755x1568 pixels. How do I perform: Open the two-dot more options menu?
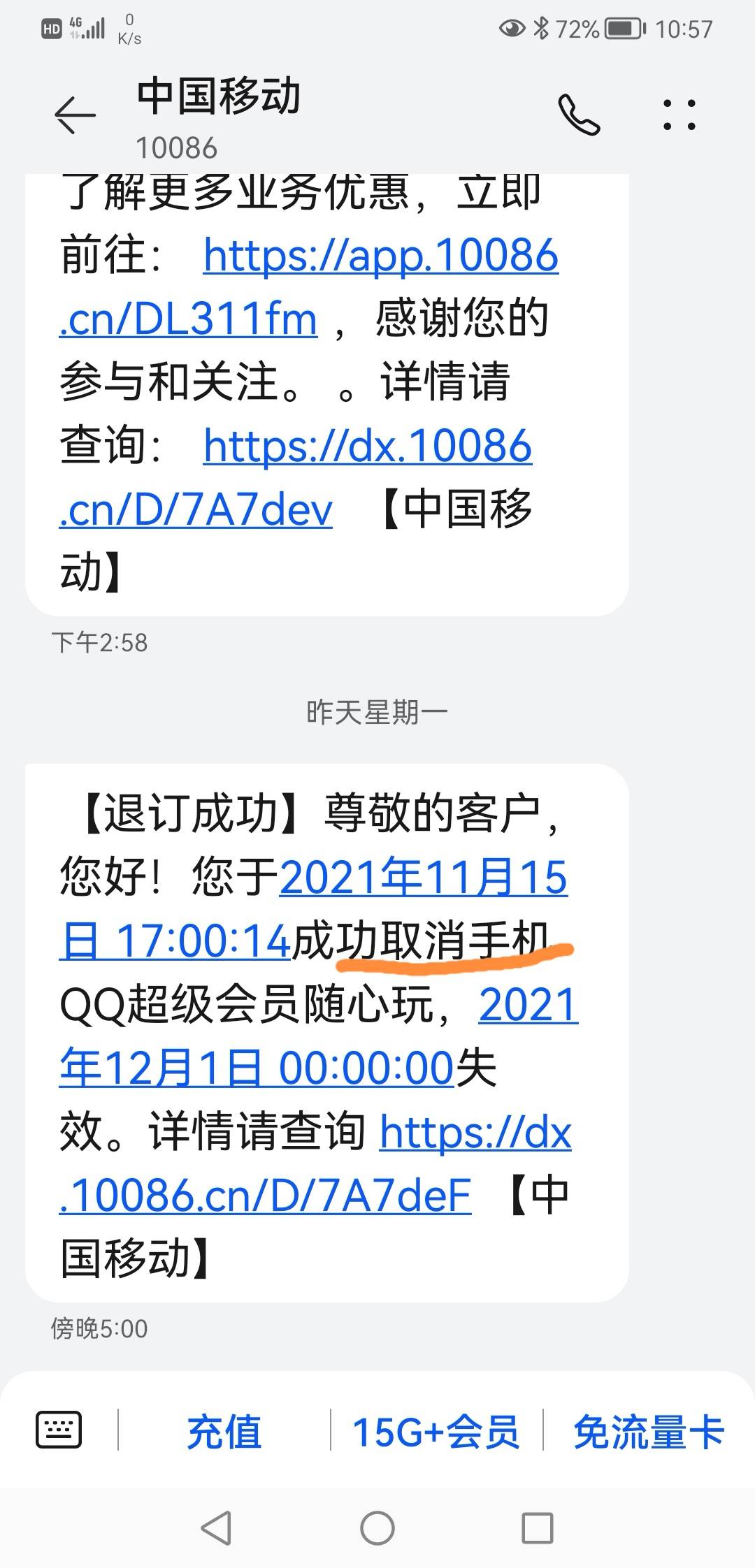pyautogui.click(x=679, y=115)
